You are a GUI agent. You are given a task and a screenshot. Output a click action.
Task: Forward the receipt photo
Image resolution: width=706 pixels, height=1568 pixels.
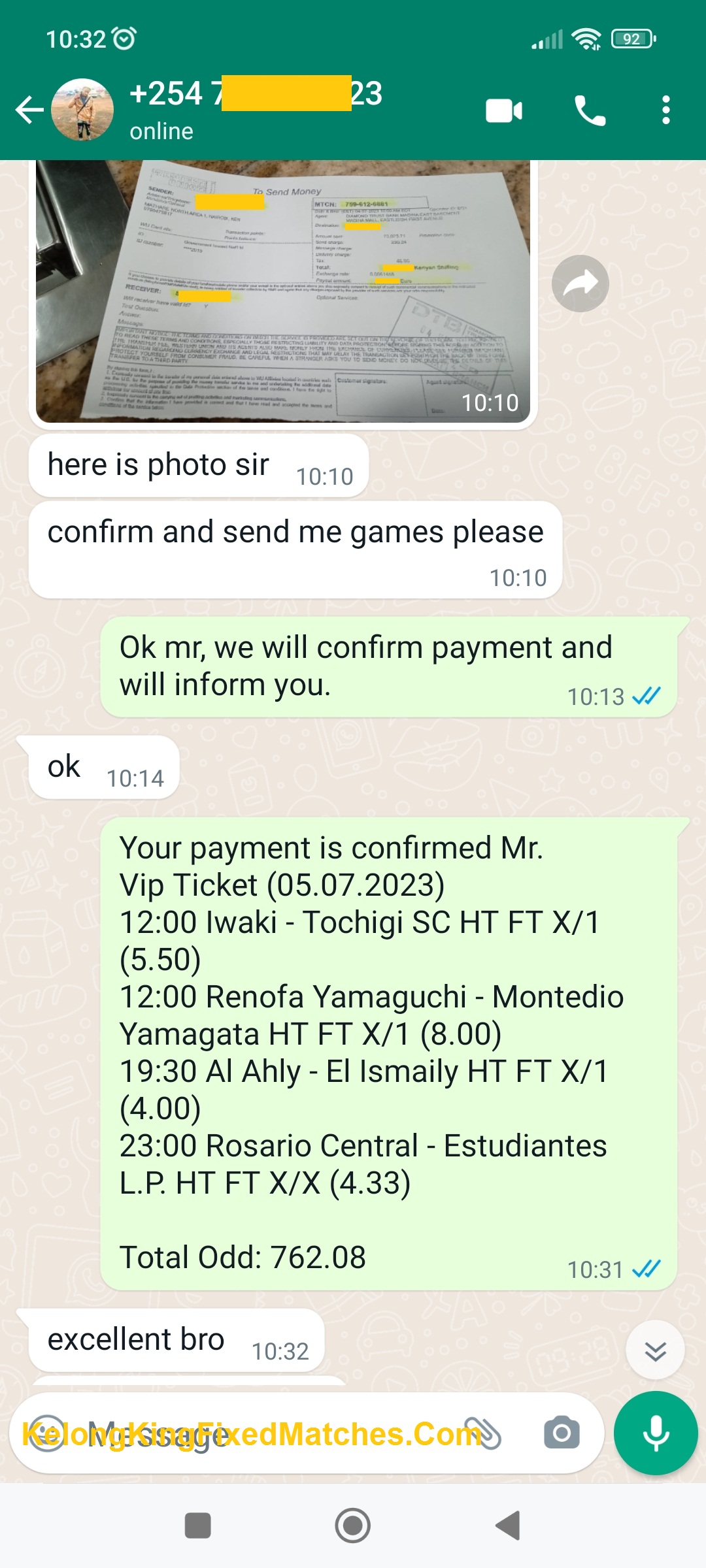(x=580, y=284)
